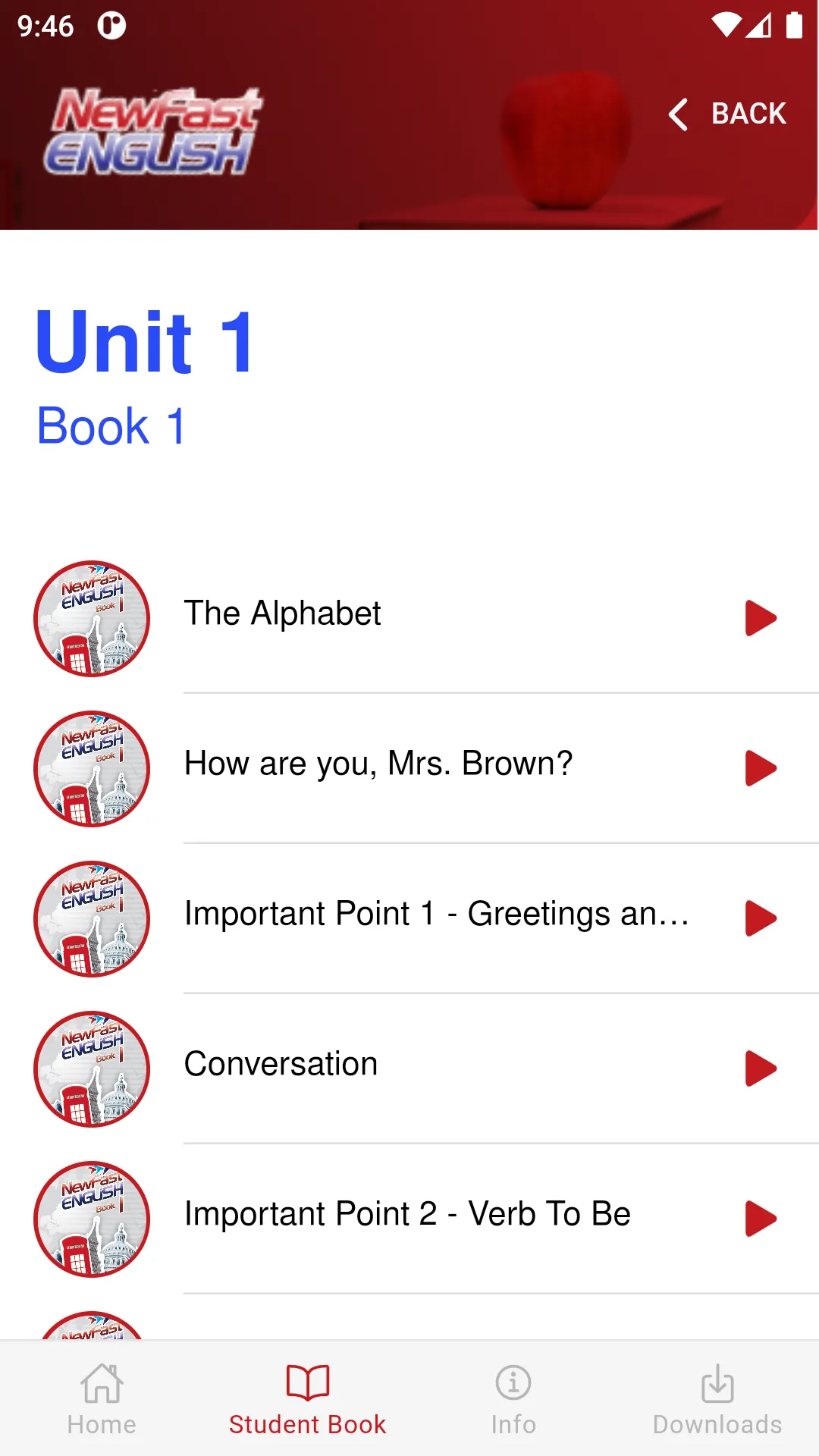Open Important Point 1 - Greetings lesson
This screenshot has height=1456, width=819.
409,918
